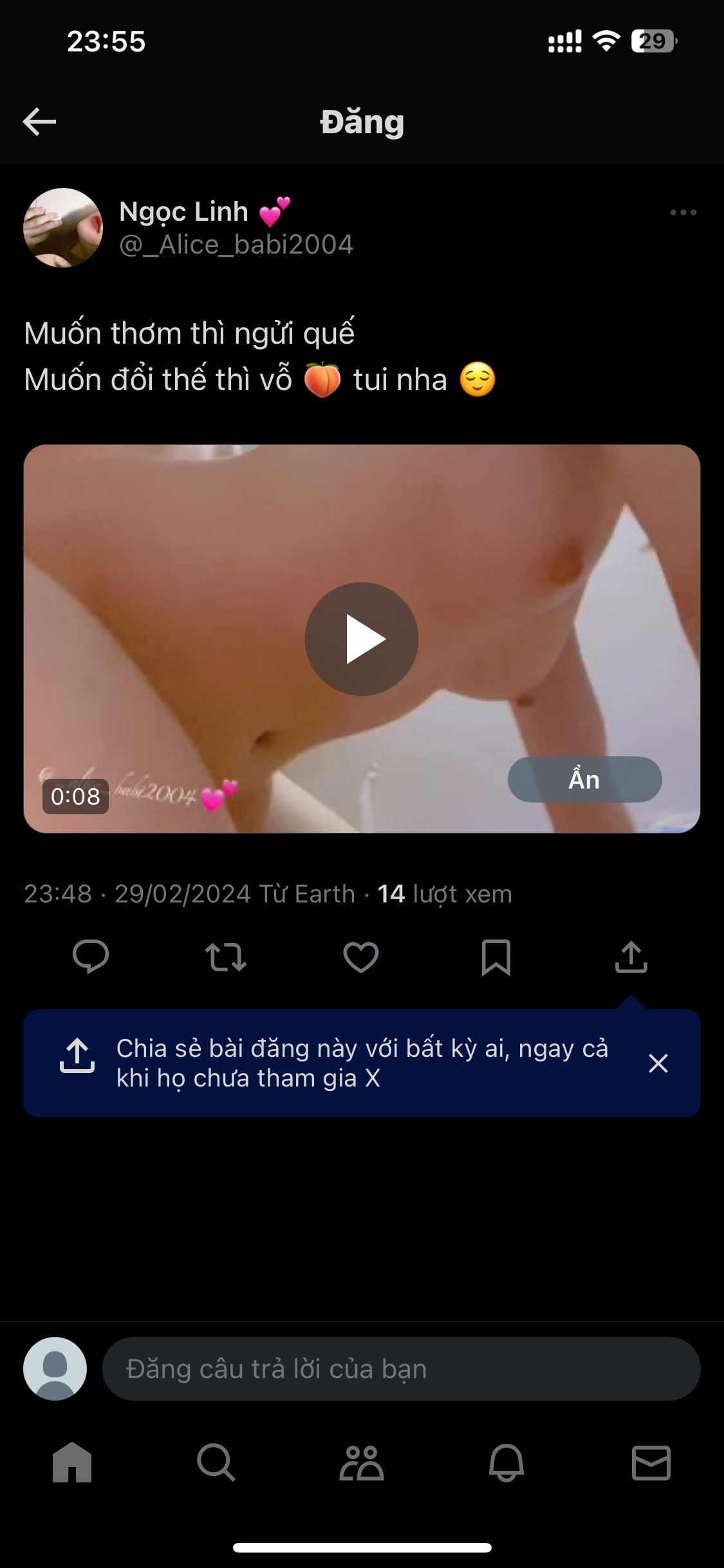This screenshot has height=1568, width=724.
Task: Share the post using the share icon
Action: click(x=631, y=957)
